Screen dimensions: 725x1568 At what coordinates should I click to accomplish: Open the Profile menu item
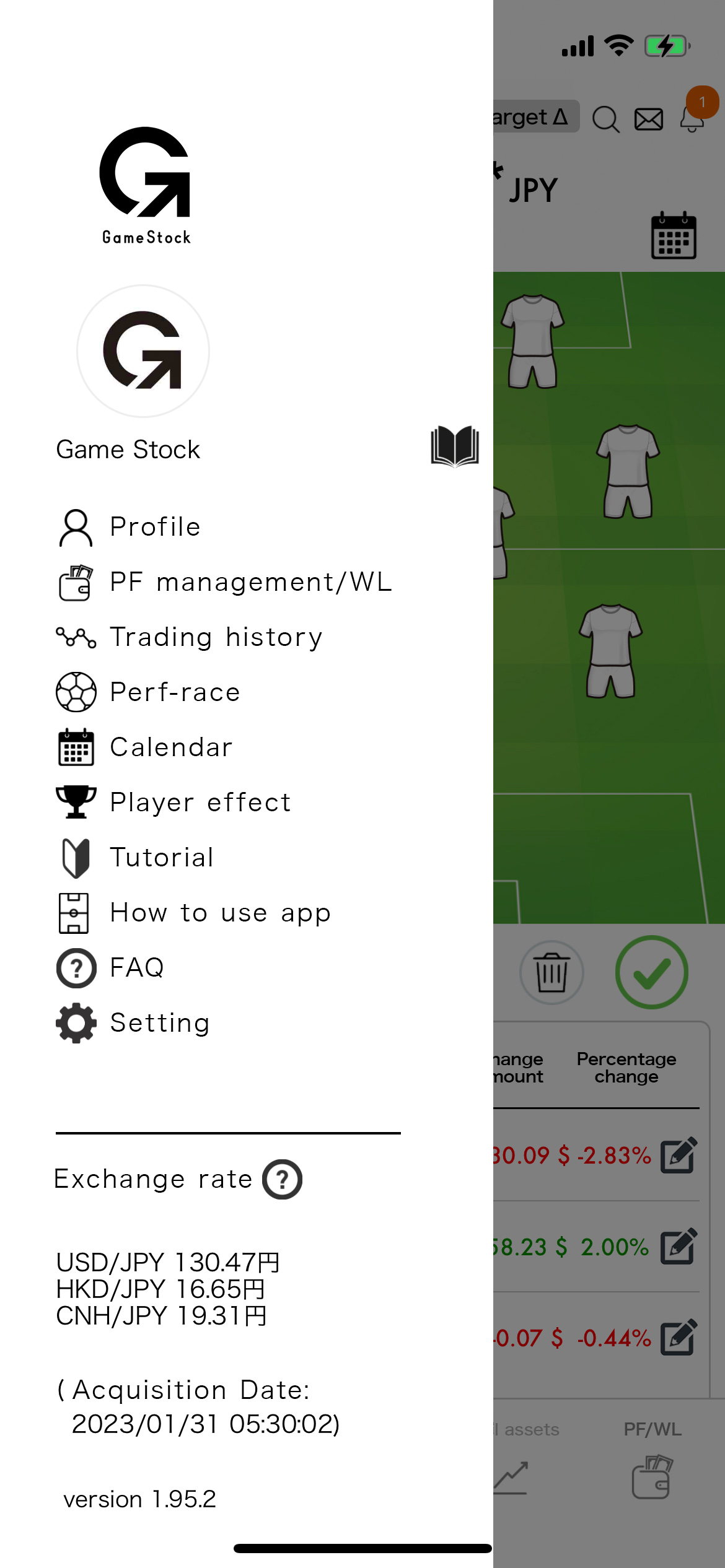coord(155,527)
